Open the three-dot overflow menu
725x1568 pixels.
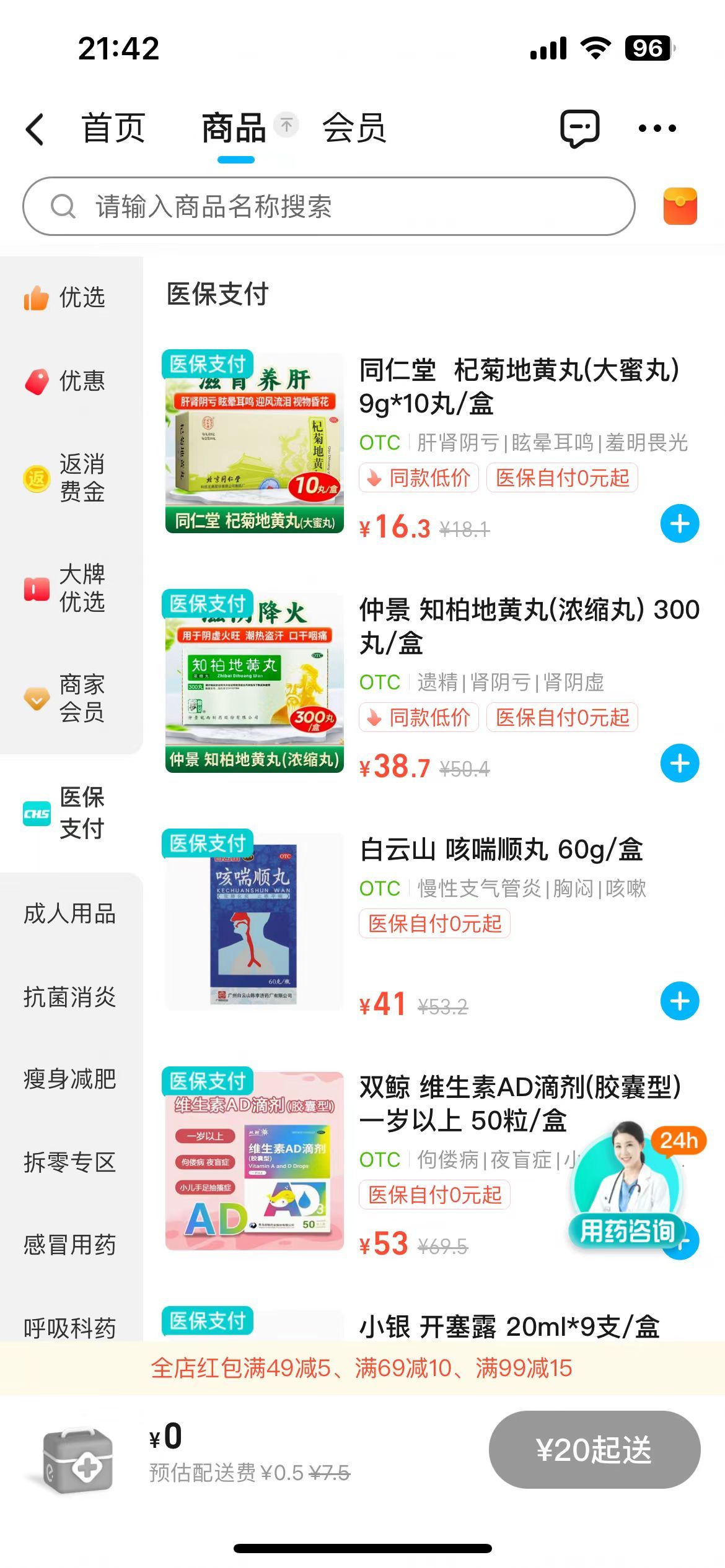coord(657,128)
